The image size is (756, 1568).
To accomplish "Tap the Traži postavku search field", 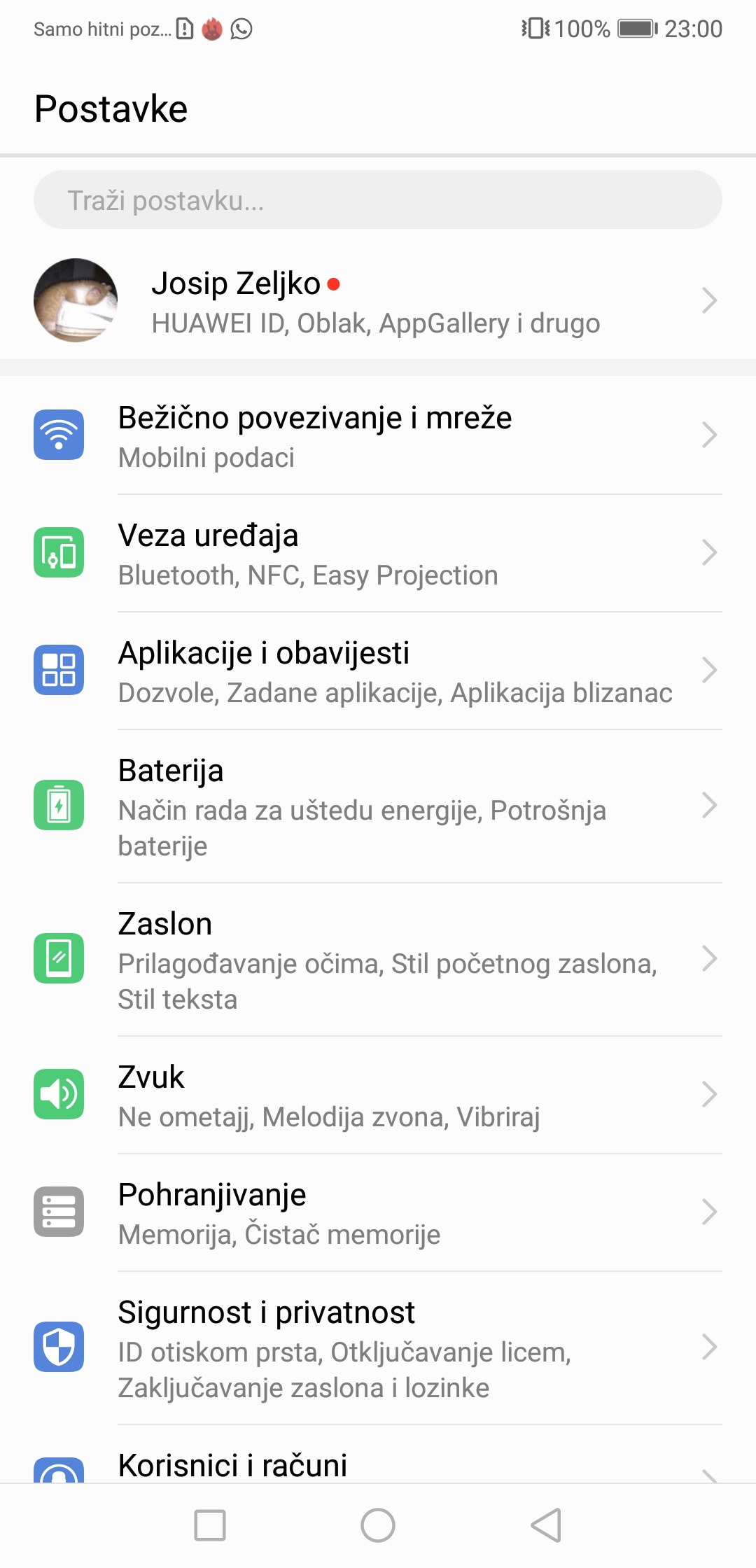I will [x=378, y=200].
